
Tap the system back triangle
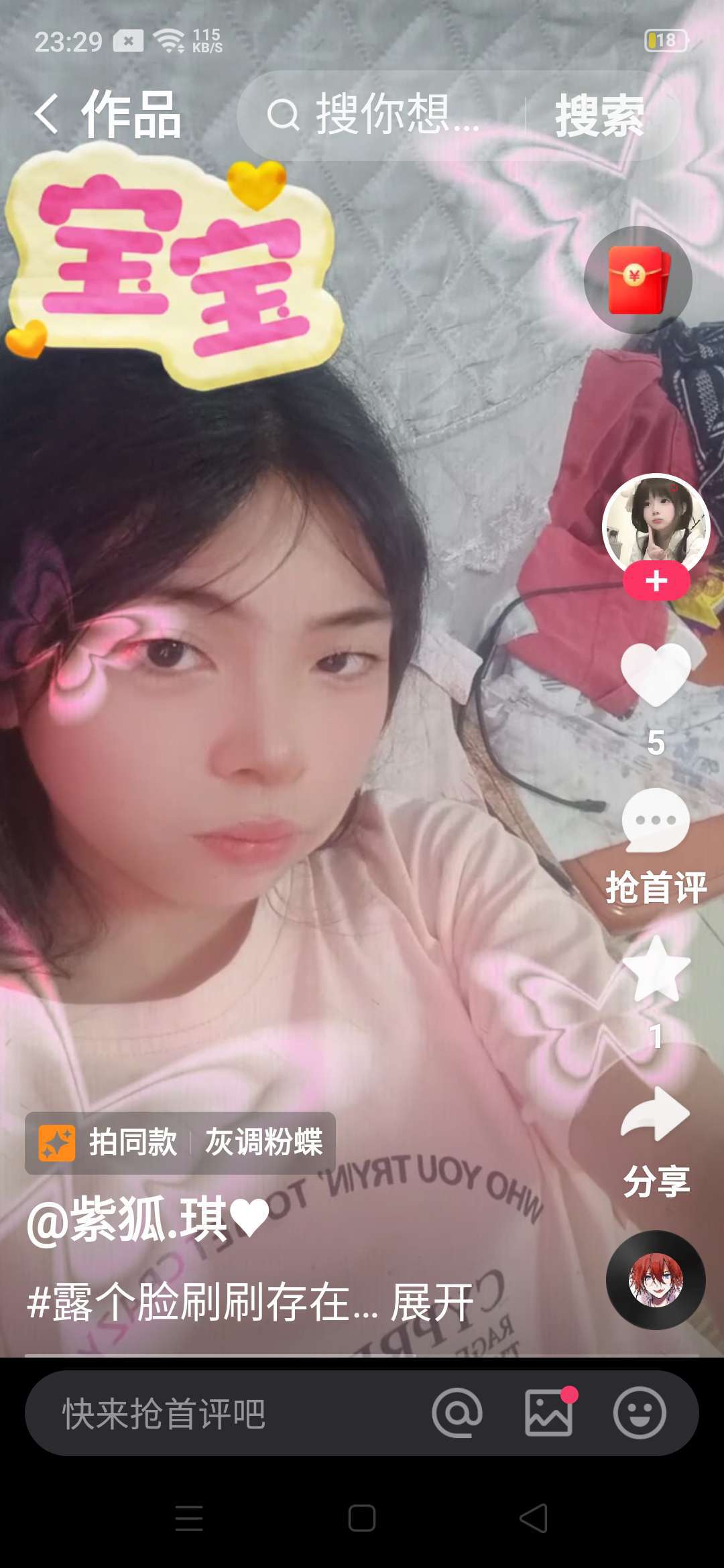pyautogui.click(x=534, y=1518)
